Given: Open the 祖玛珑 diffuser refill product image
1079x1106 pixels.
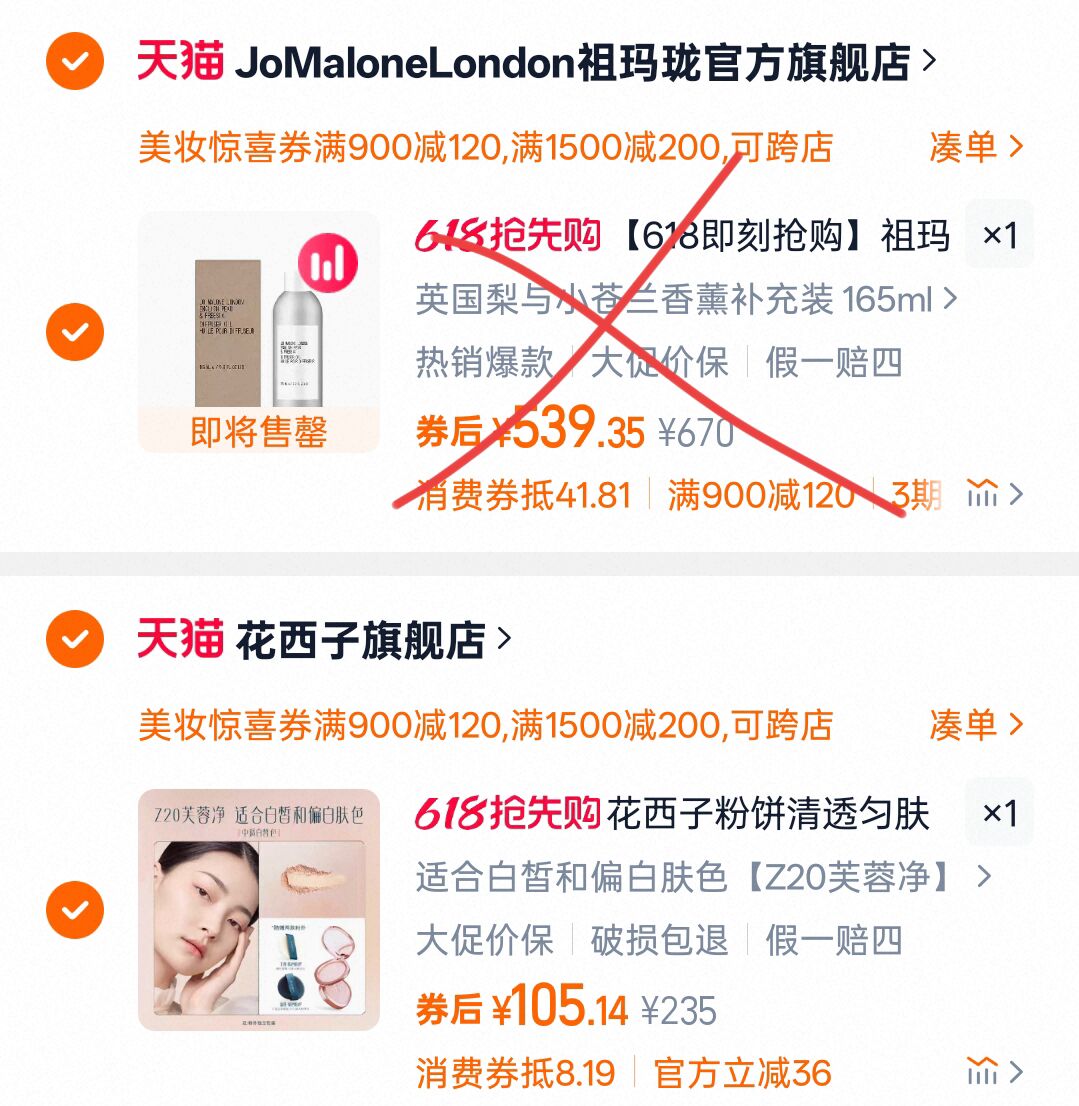Looking at the screenshot, I should 259,332.
